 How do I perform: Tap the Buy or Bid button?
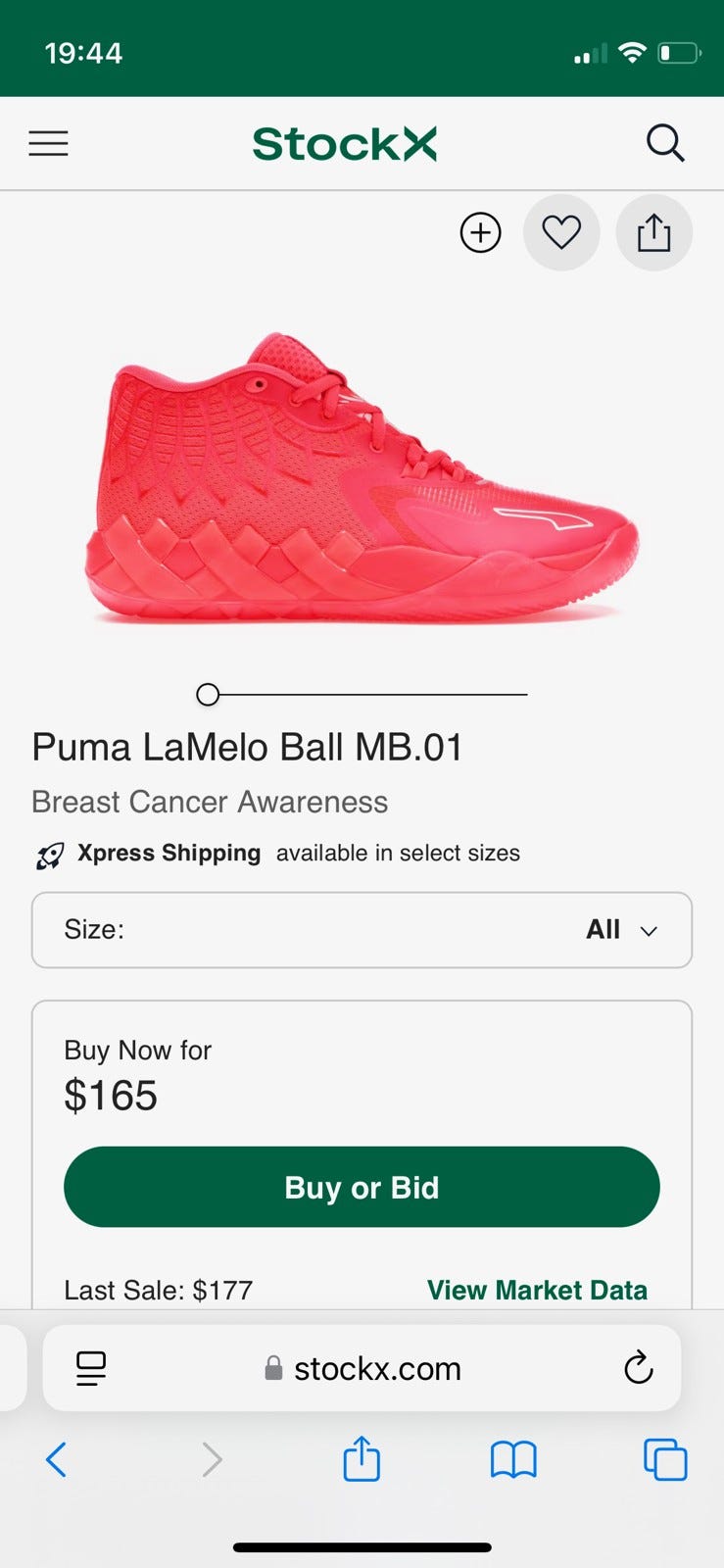click(362, 1187)
